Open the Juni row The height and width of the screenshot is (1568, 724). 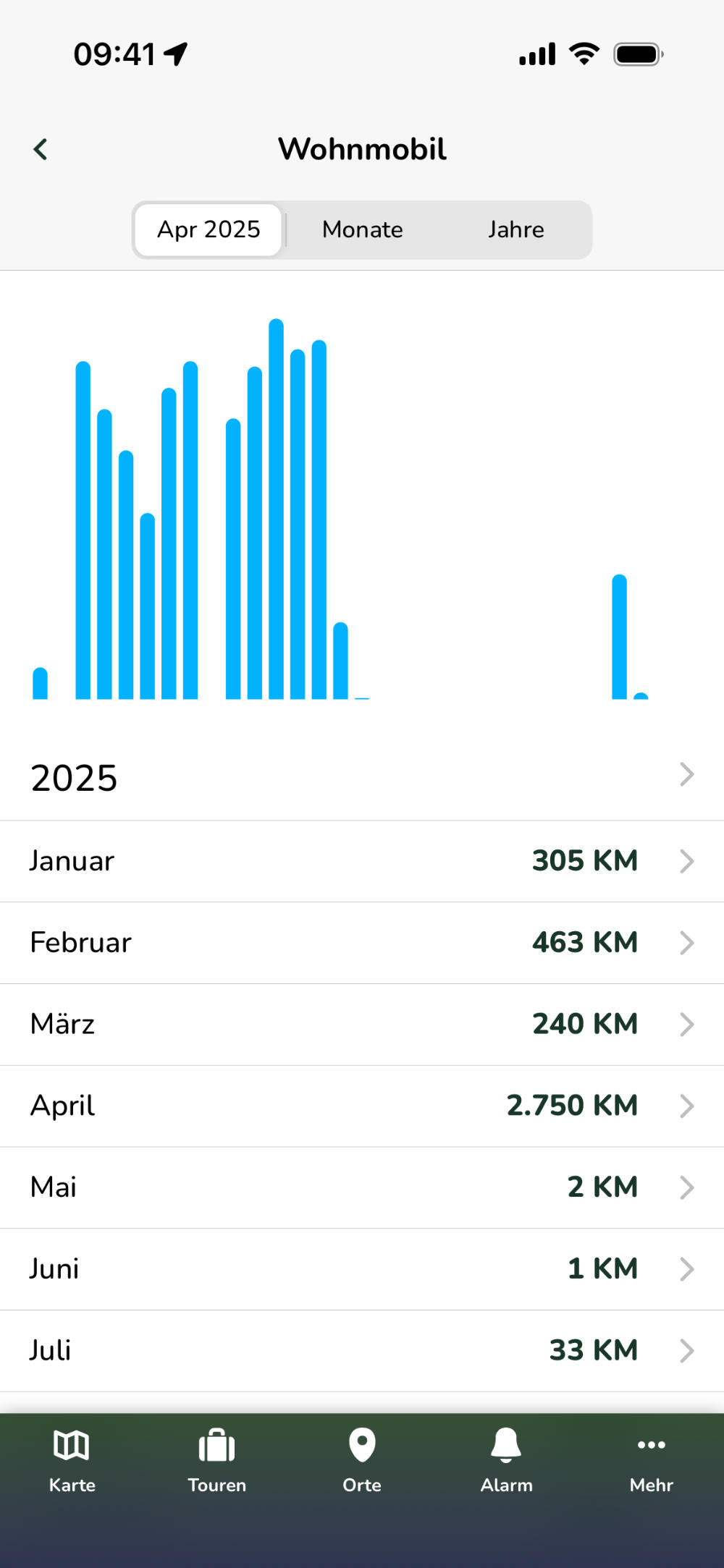362,1269
